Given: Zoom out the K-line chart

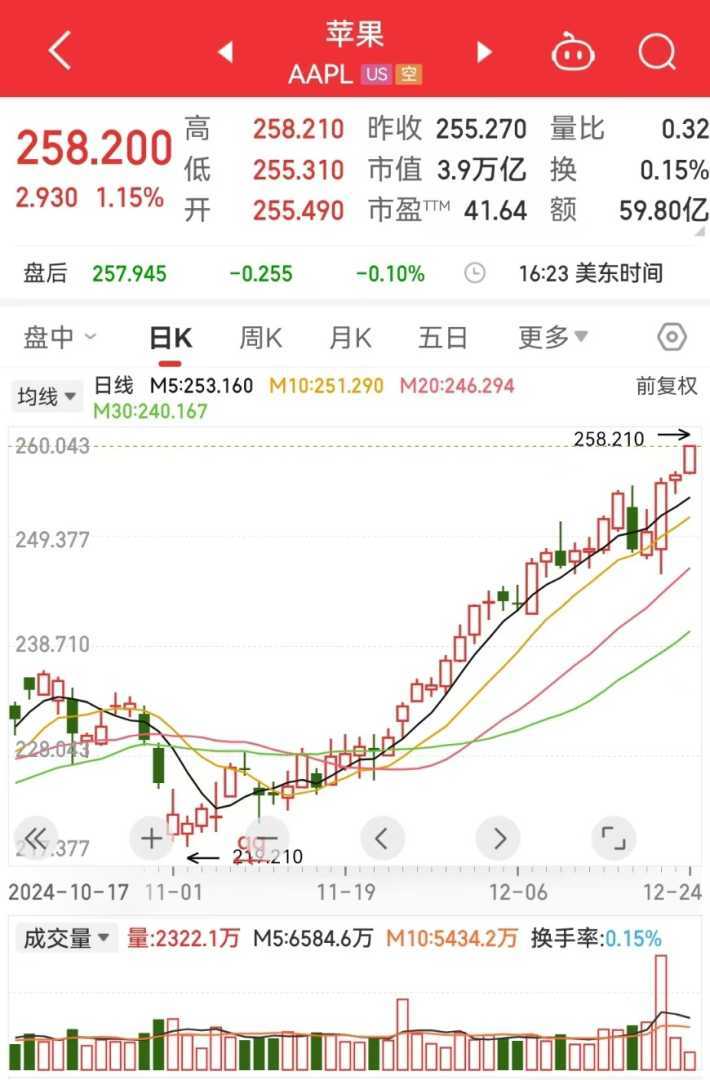Looking at the screenshot, I should point(266,837).
